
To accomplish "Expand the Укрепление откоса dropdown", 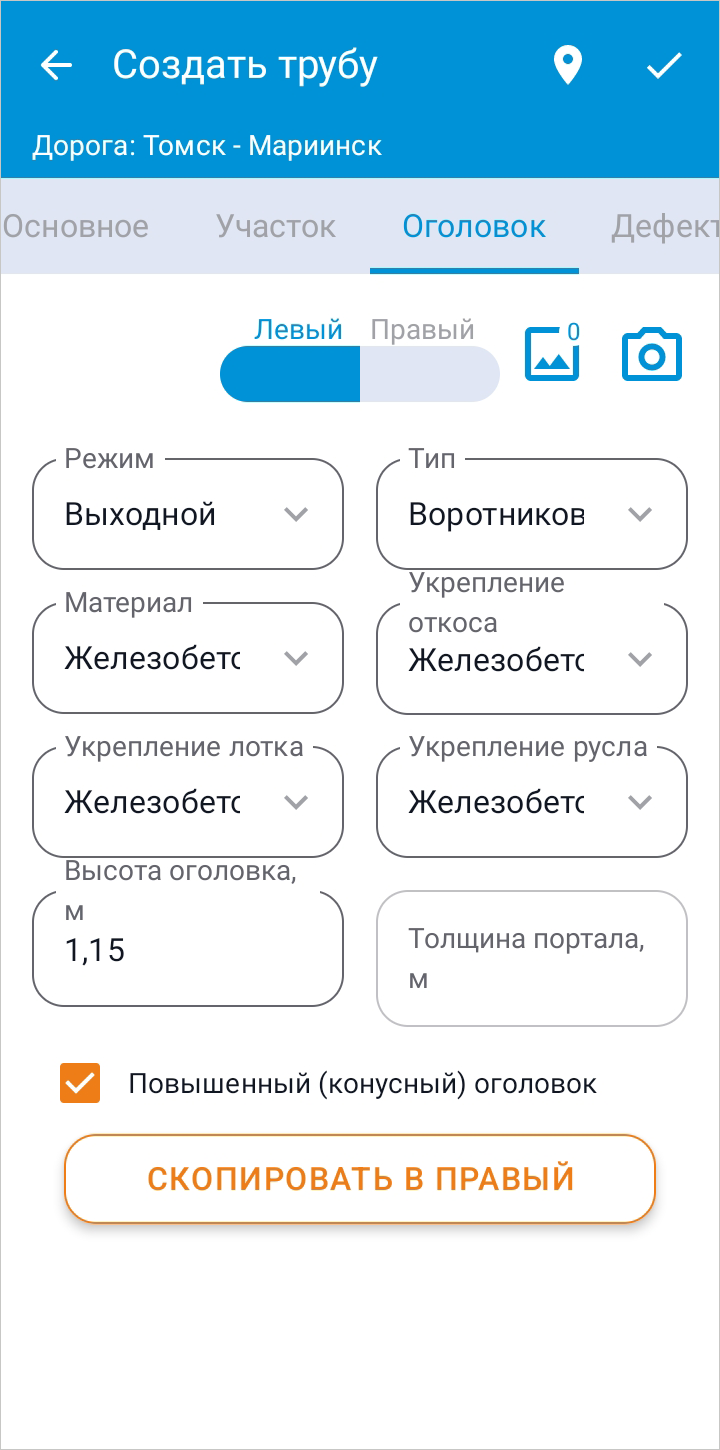I will point(532,658).
